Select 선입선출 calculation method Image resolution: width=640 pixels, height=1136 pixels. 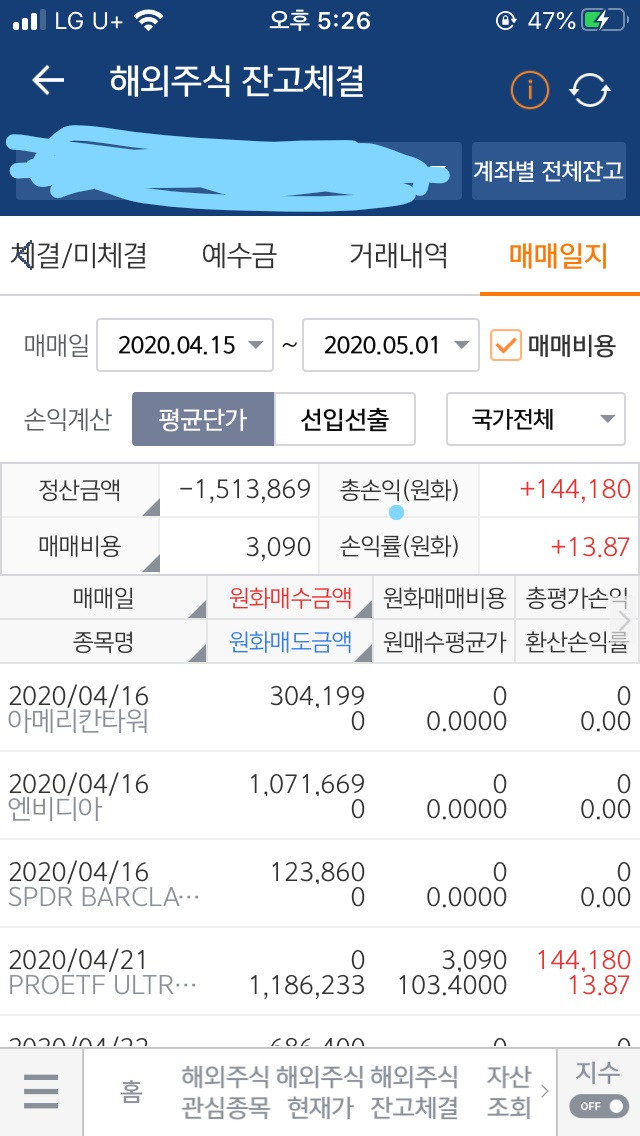[x=345, y=419]
